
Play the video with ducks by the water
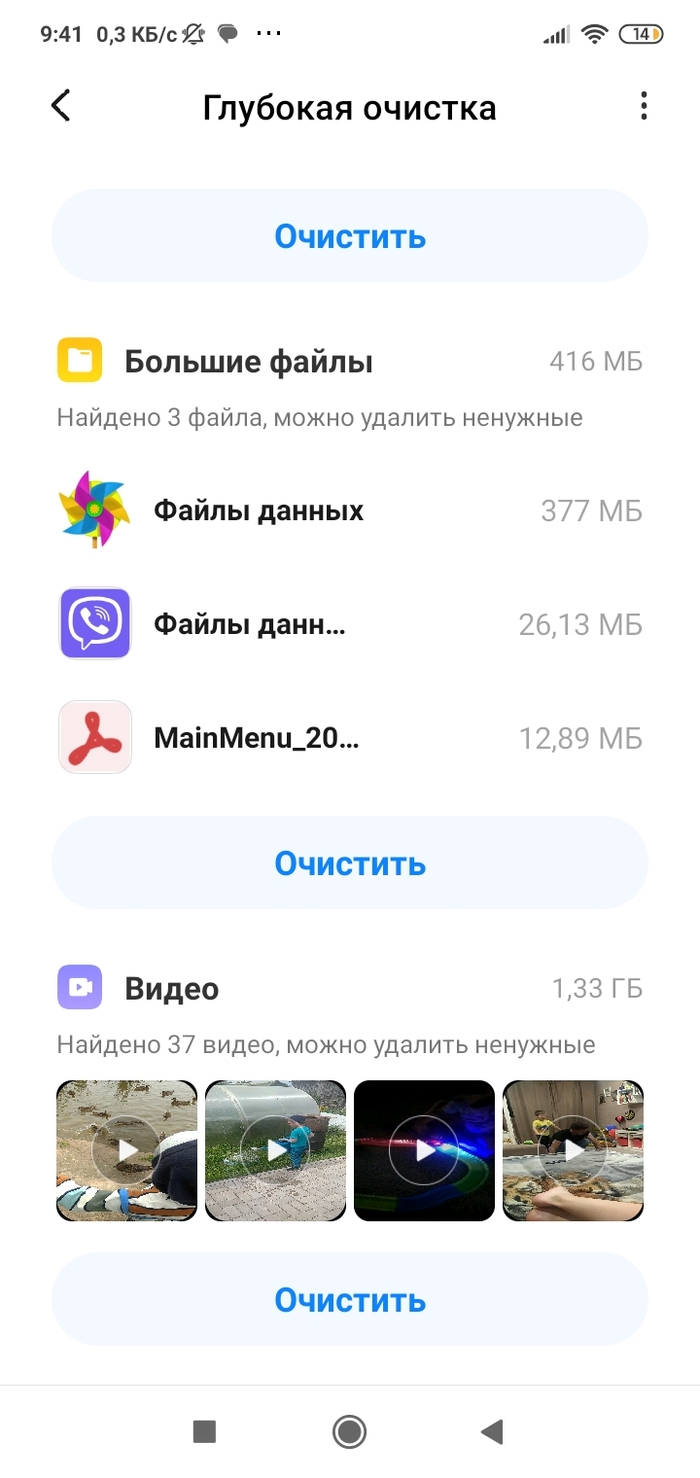(x=126, y=1151)
